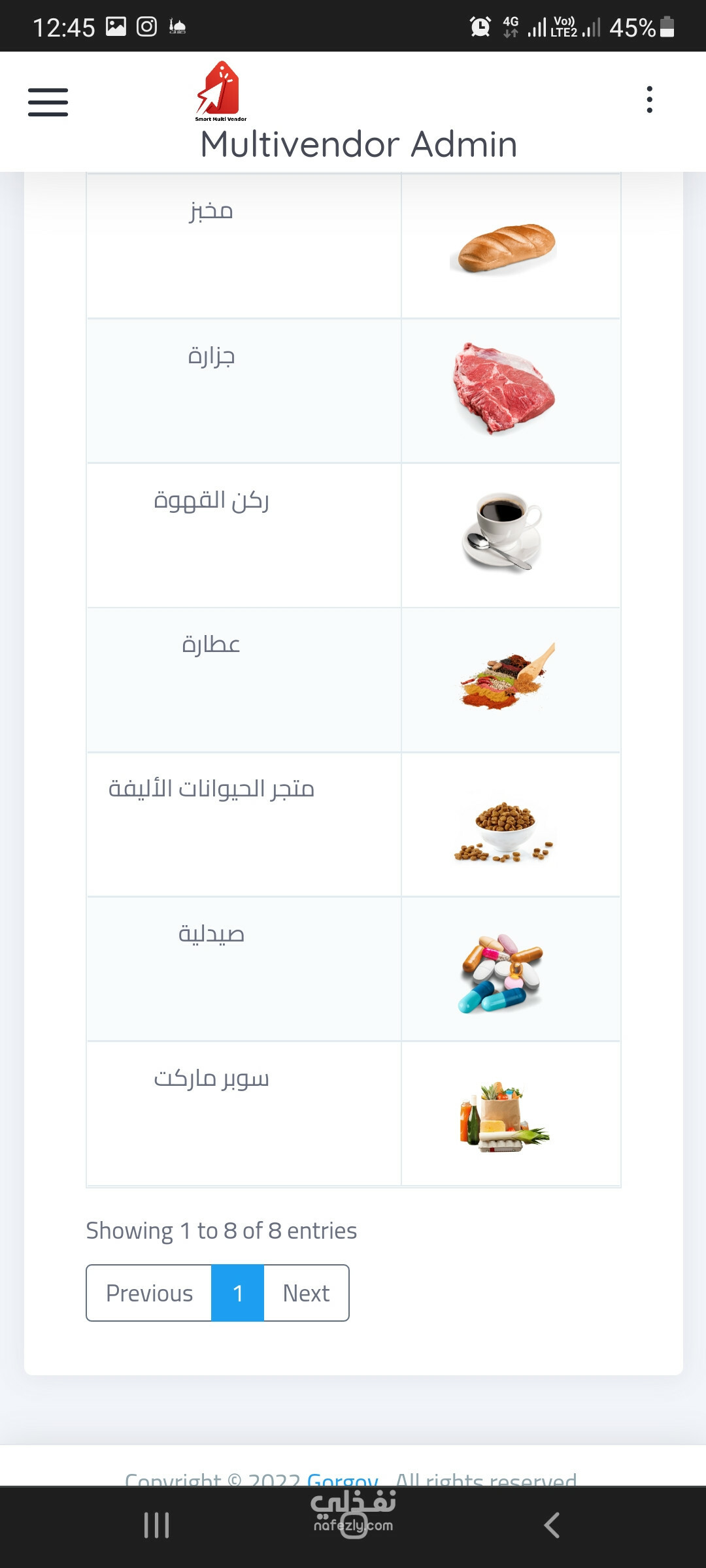The height and width of the screenshot is (1568, 706).
Task: Open the Gorgov link in footer
Action: (343, 1478)
